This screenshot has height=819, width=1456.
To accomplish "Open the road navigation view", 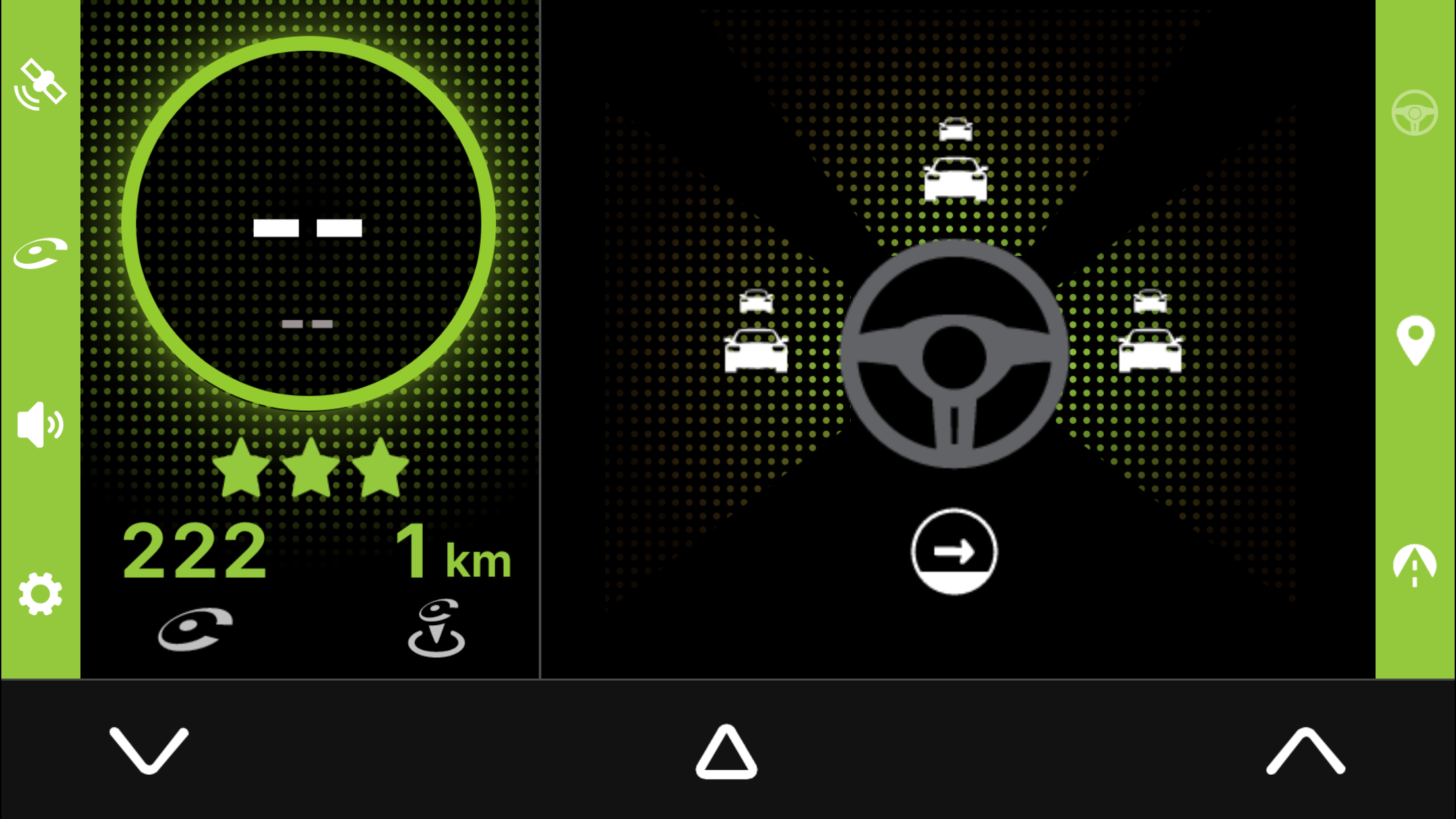I will click(x=1414, y=566).
